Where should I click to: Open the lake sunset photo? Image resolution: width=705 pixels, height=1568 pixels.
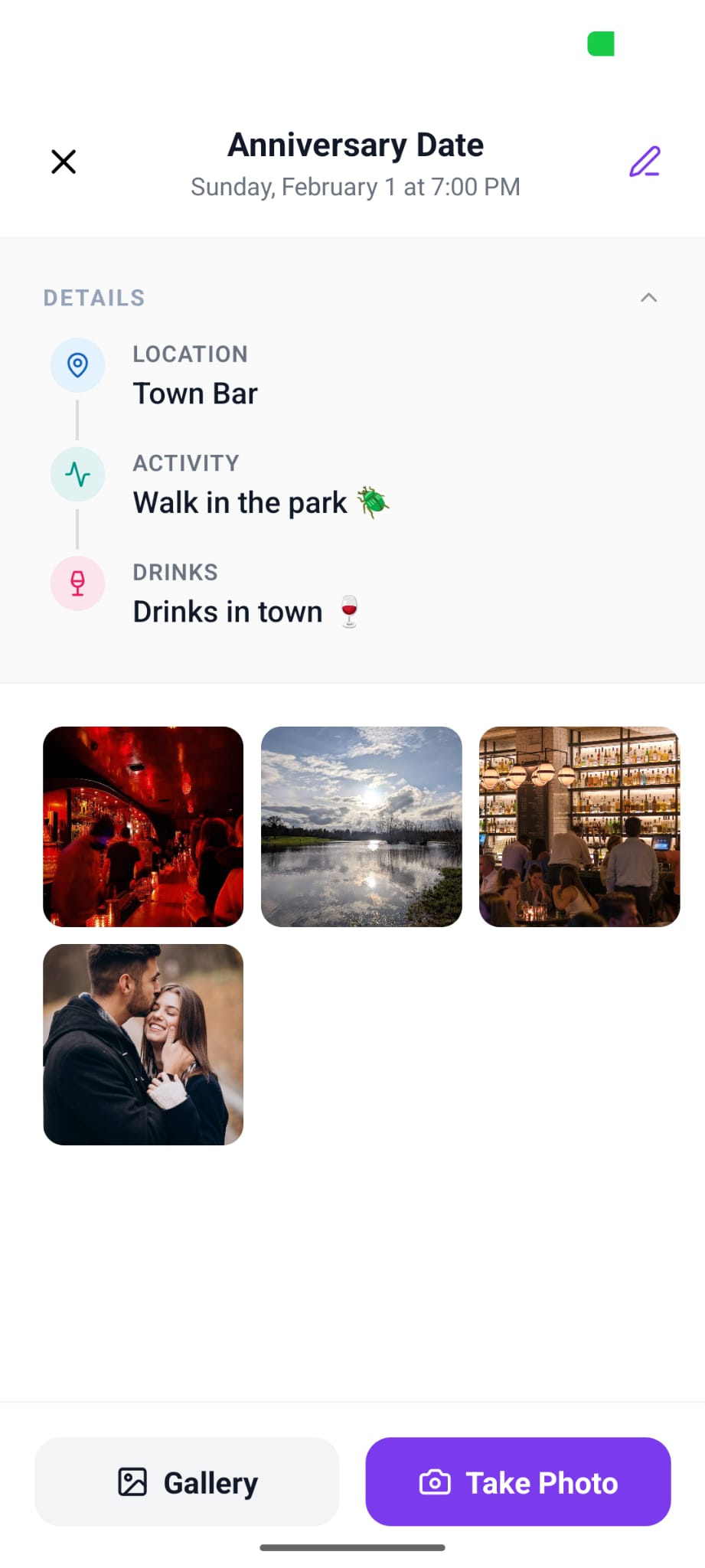(x=361, y=825)
